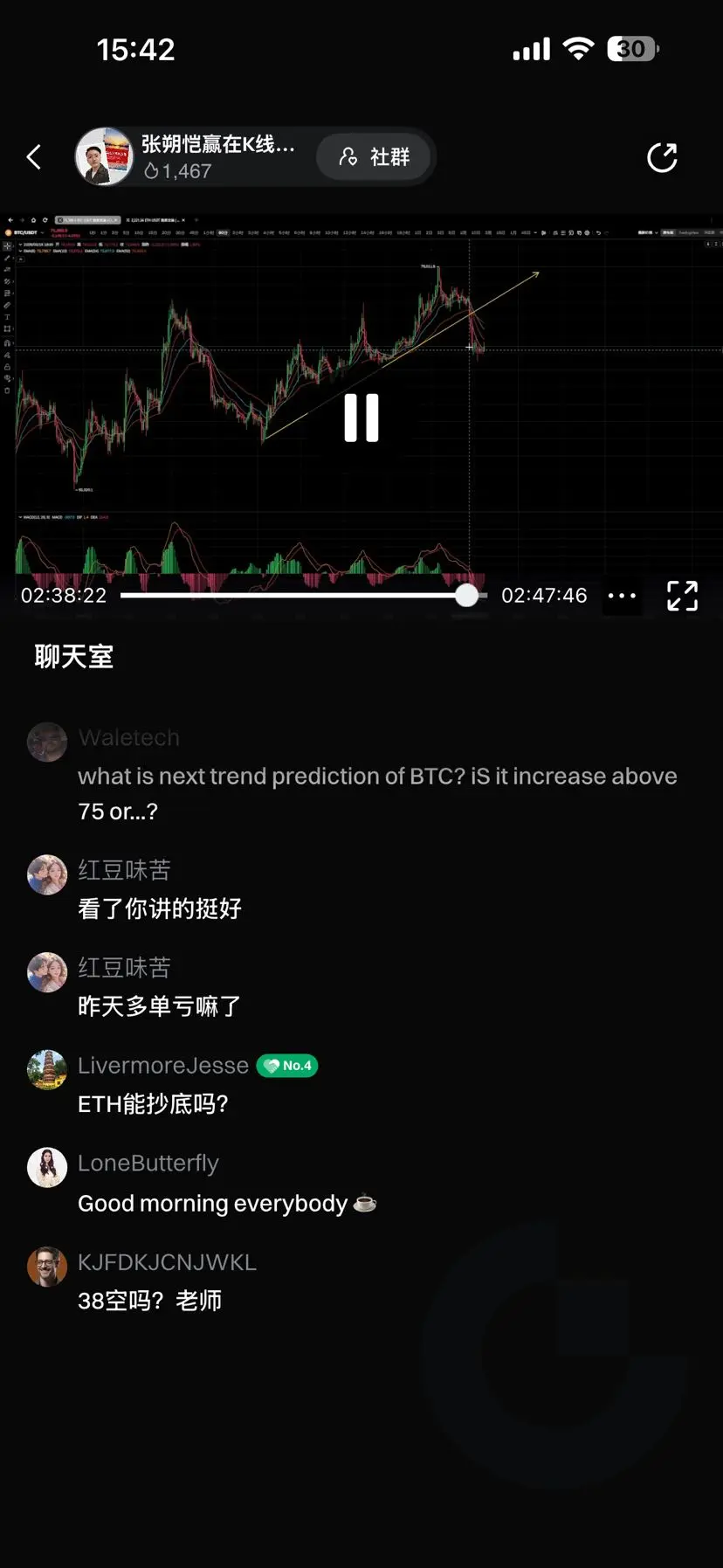
Task: Open the three-dot video options
Action: [x=622, y=596]
